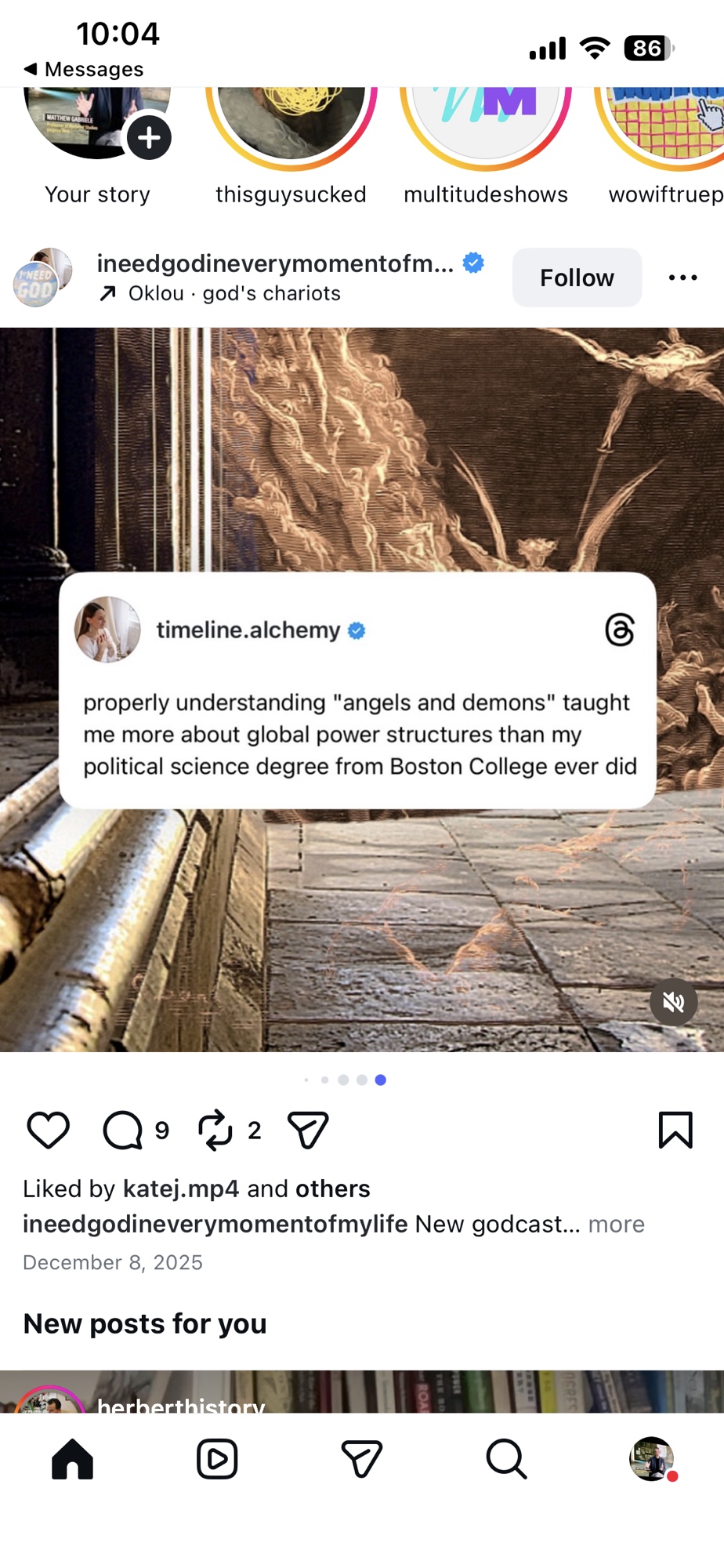The height and width of the screenshot is (1568, 724).
Task: Go to the Search tab
Action: coord(506,1459)
